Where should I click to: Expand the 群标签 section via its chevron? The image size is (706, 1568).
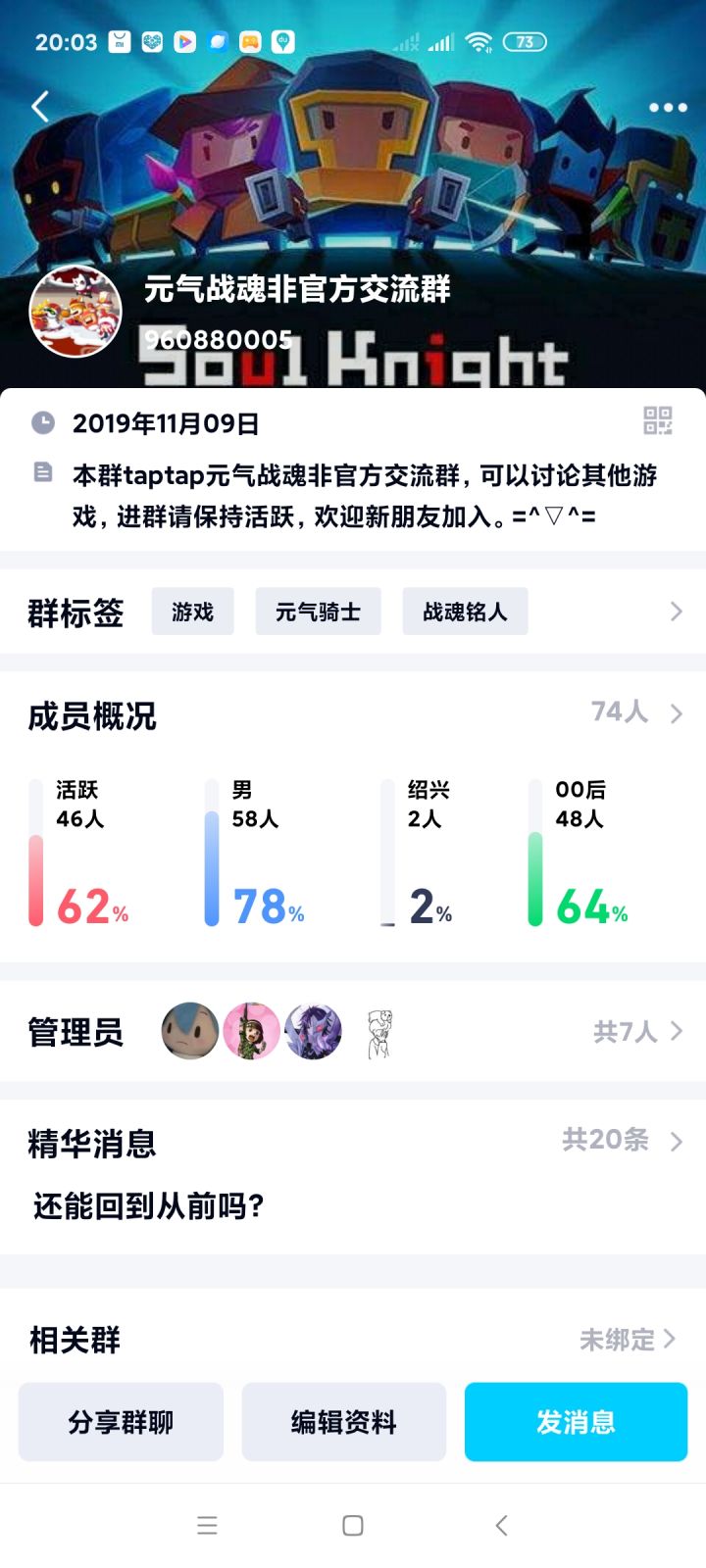676,612
